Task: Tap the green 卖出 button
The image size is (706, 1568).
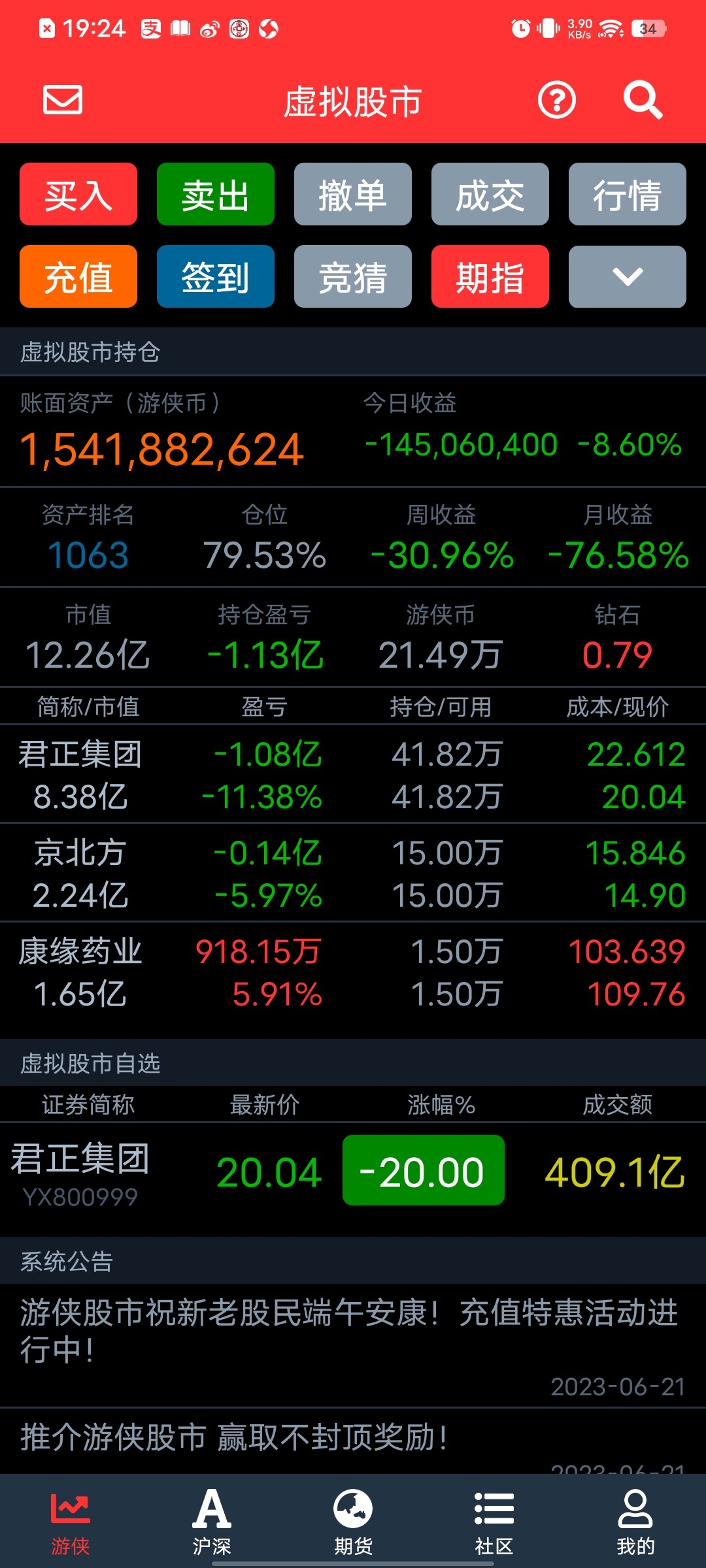Action: tap(216, 194)
